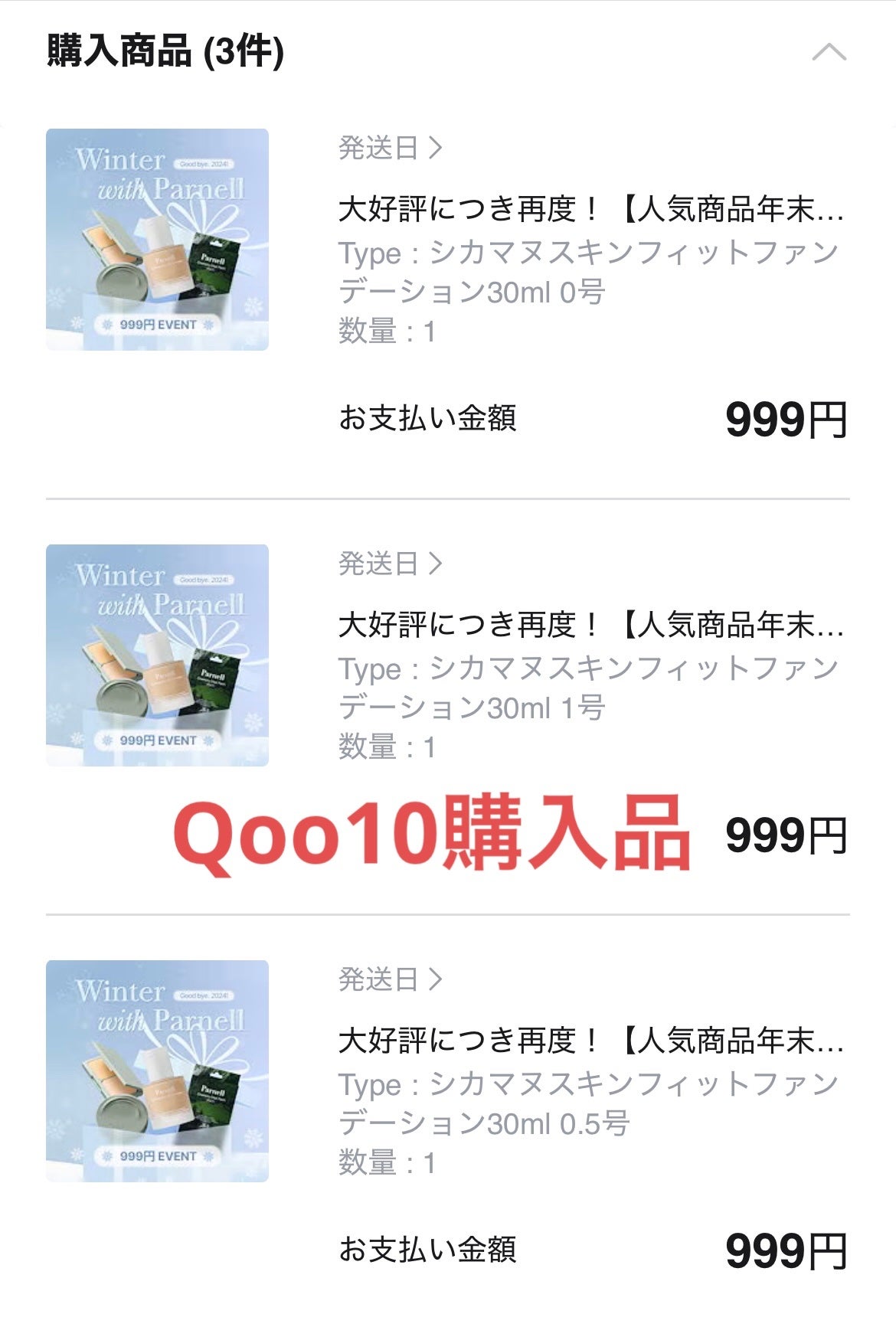Open 発送日 for the 0.5号 foundation item
This screenshot has height=1327, width=896.
point(391,979)
